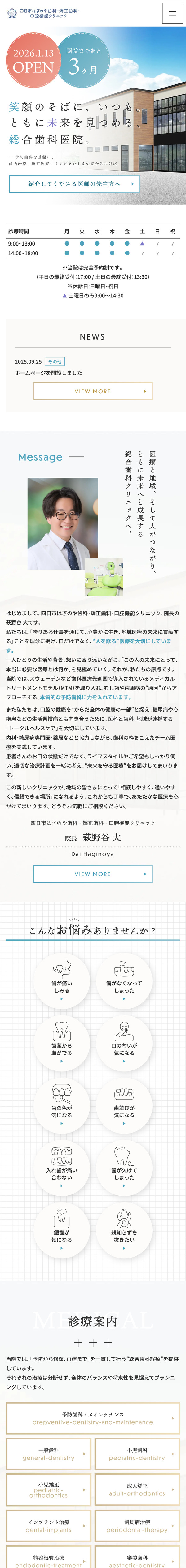Open periodontal therapy treatment page
Image resolution: width=186 pixels, height=1568 pixels.
(x=137, y=1526)
